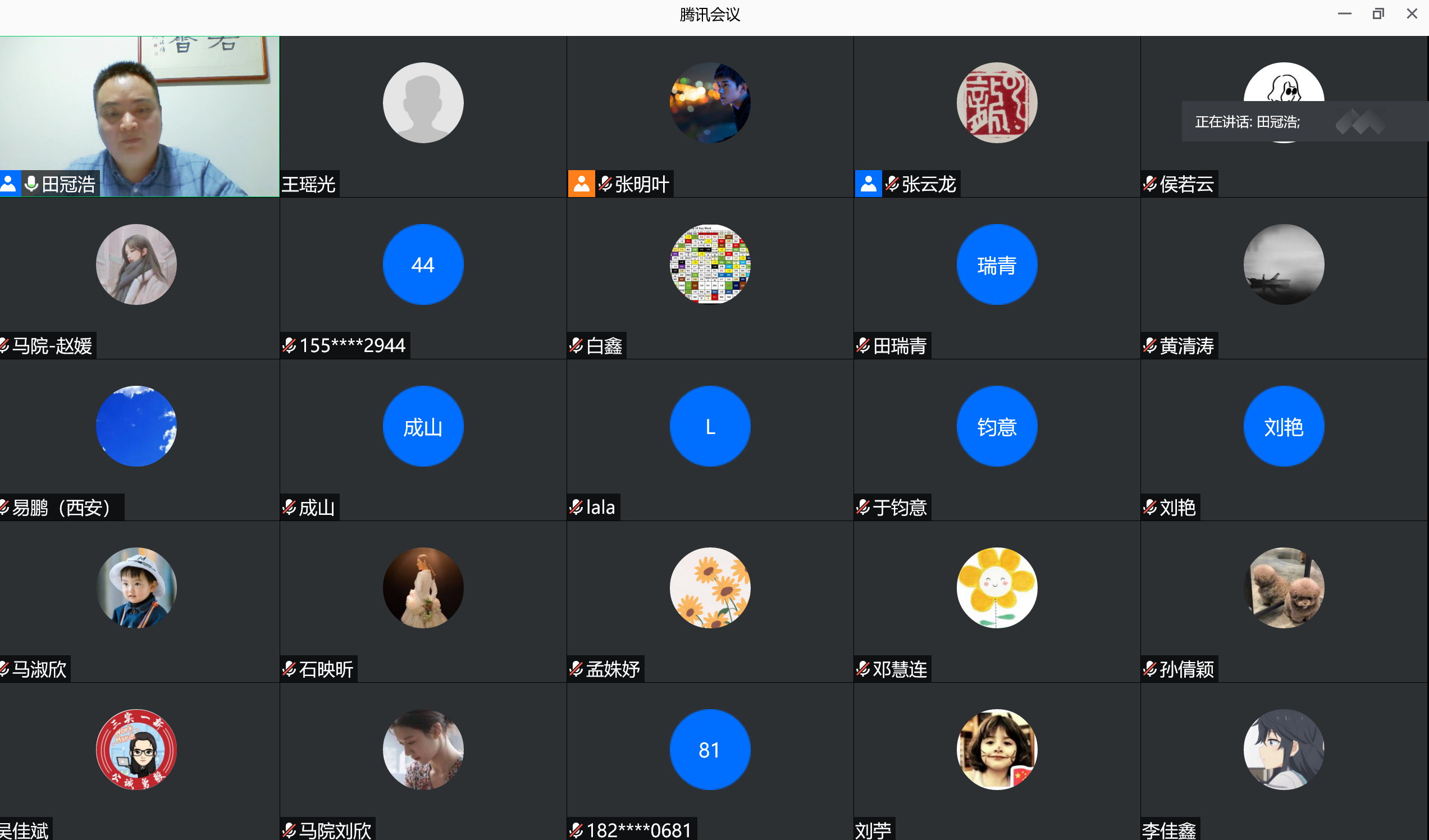Open 邓慧连's participant tile
This screenshot has height=840, width=1429.
[996, 601]
